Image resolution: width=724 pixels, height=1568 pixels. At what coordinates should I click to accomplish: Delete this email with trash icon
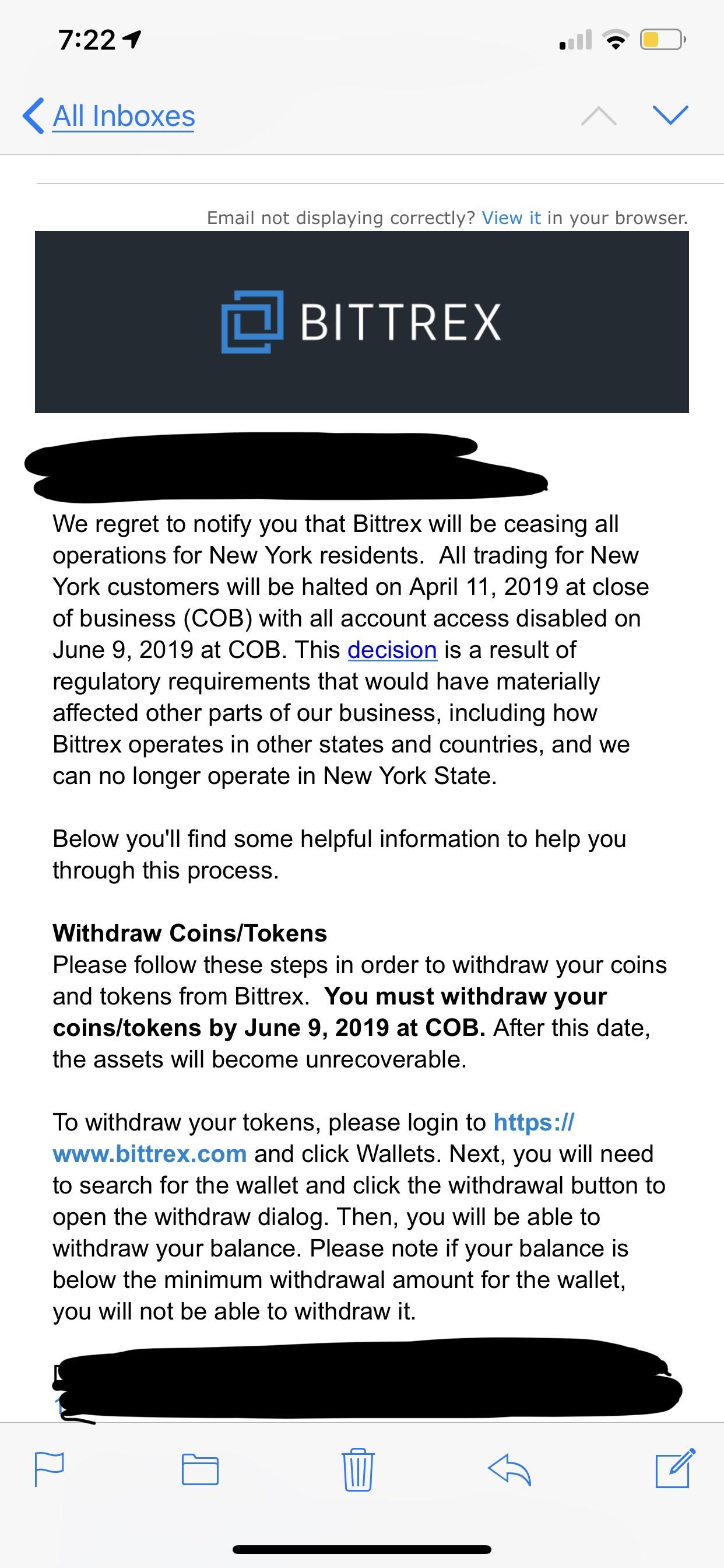pos(359,1469)
